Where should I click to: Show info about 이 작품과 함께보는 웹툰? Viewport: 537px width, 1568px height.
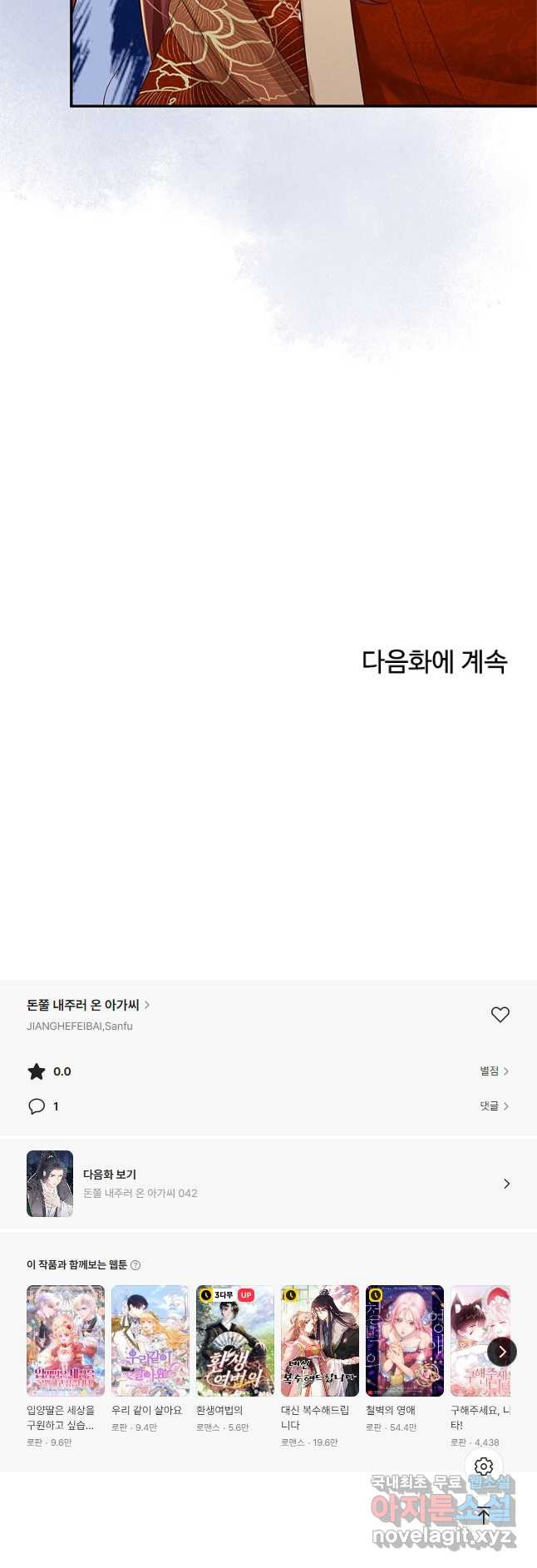pyautogui.click(x=135, y=1265)
